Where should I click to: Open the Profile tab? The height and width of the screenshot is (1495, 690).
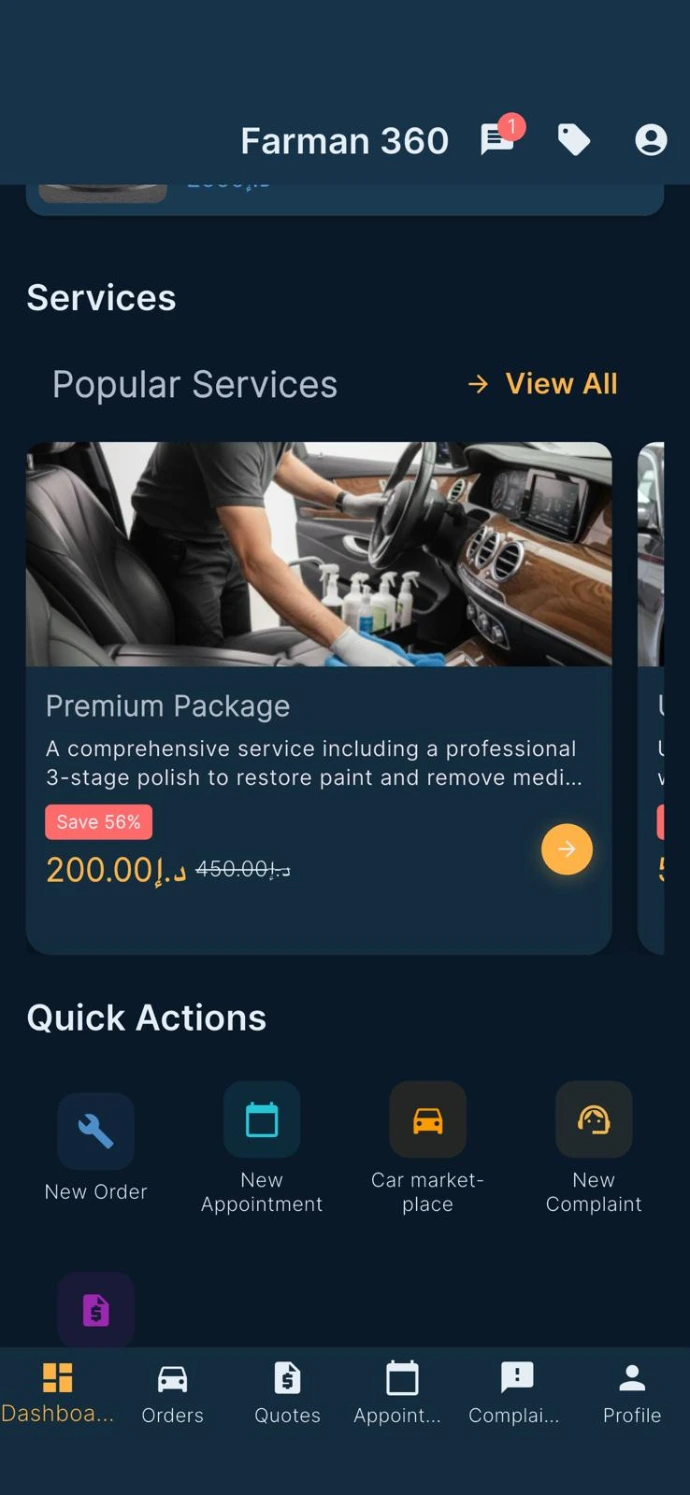click(632, 1392)
